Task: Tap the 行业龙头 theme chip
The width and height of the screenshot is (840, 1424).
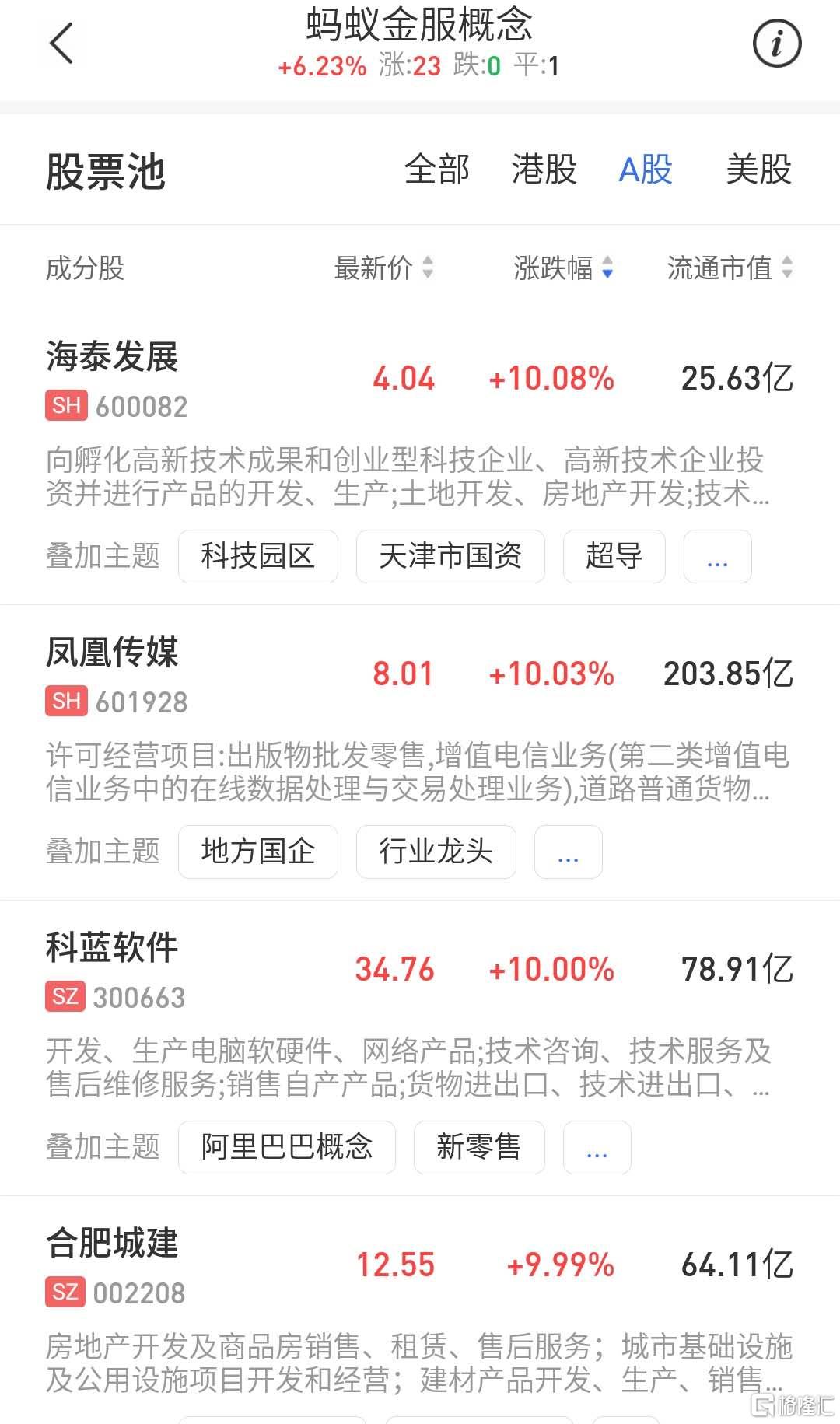Action: tap(436, 852)
